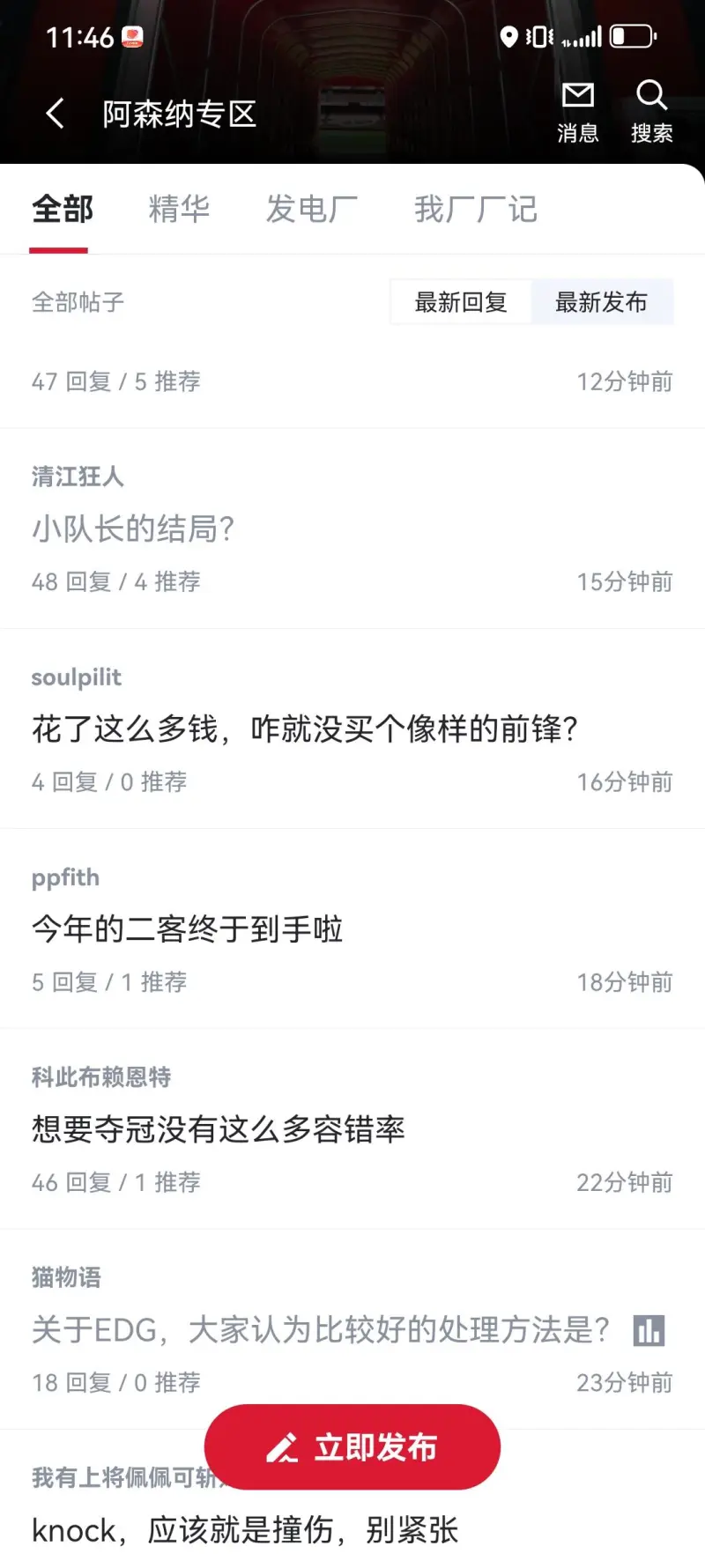Switch to the 我厂厂记 tab
Image resolution: width=705 pixels, height=1568 pixels.
[x=476, y=210]
